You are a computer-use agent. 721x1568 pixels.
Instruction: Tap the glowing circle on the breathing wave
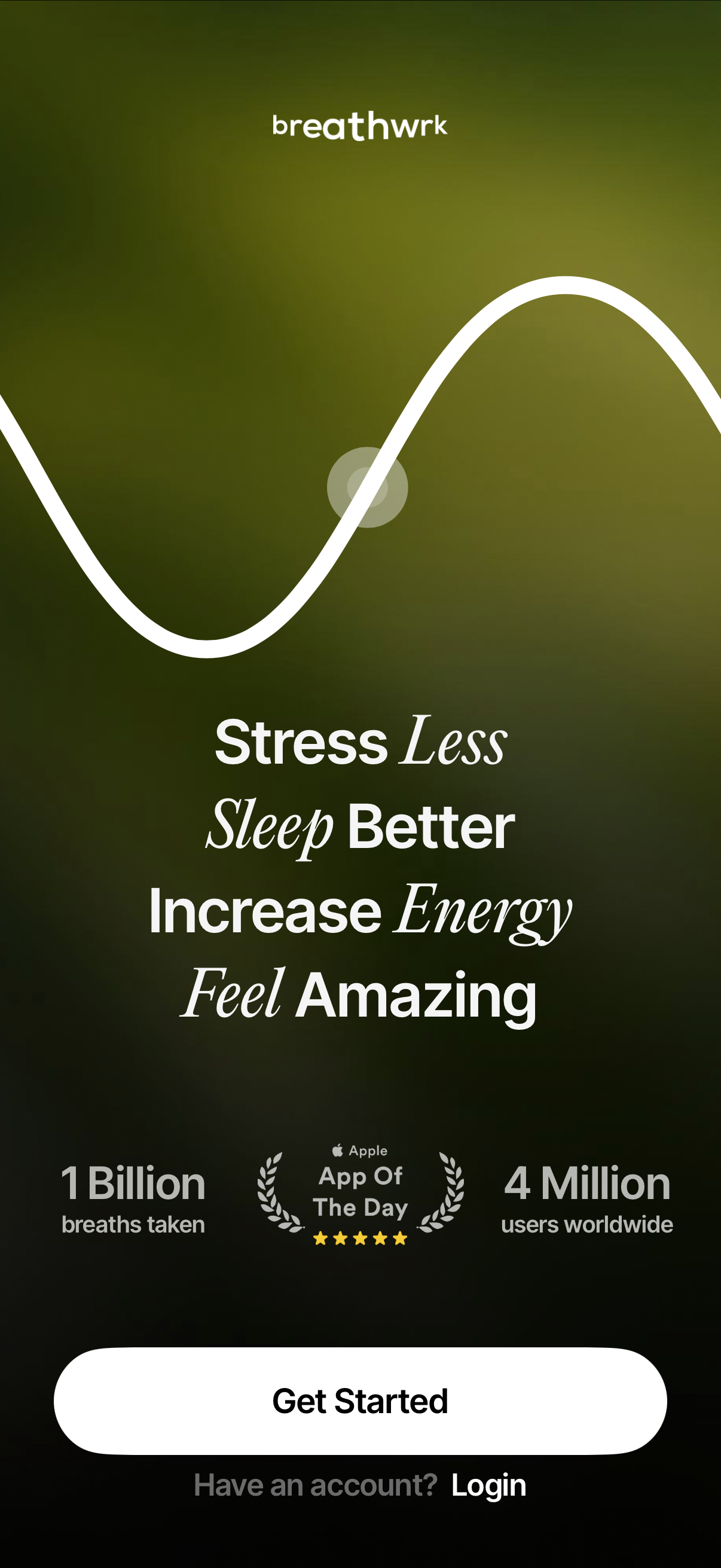[367, 487]
